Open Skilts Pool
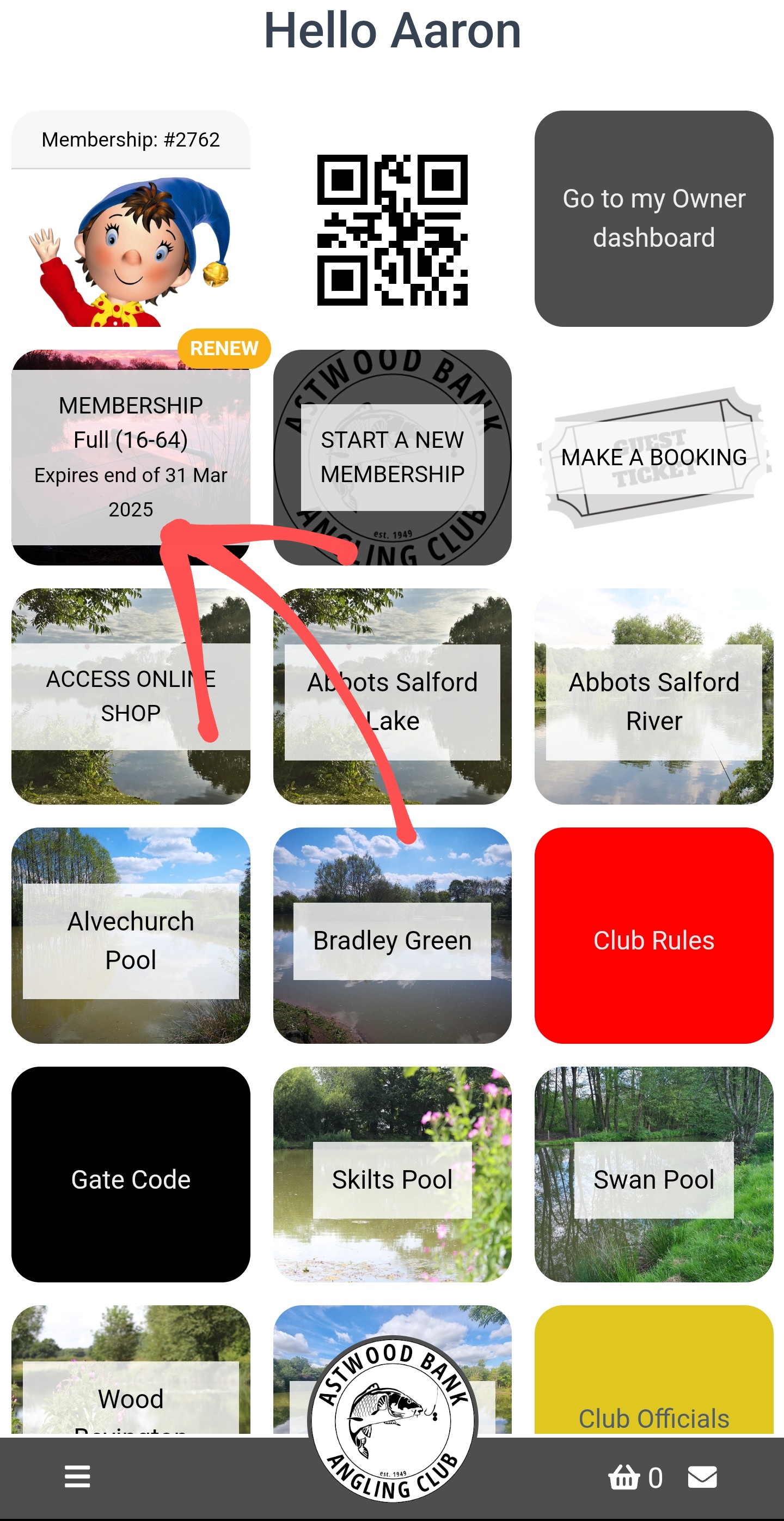This screenshot has width=784, height=1521. [391, 1179]
